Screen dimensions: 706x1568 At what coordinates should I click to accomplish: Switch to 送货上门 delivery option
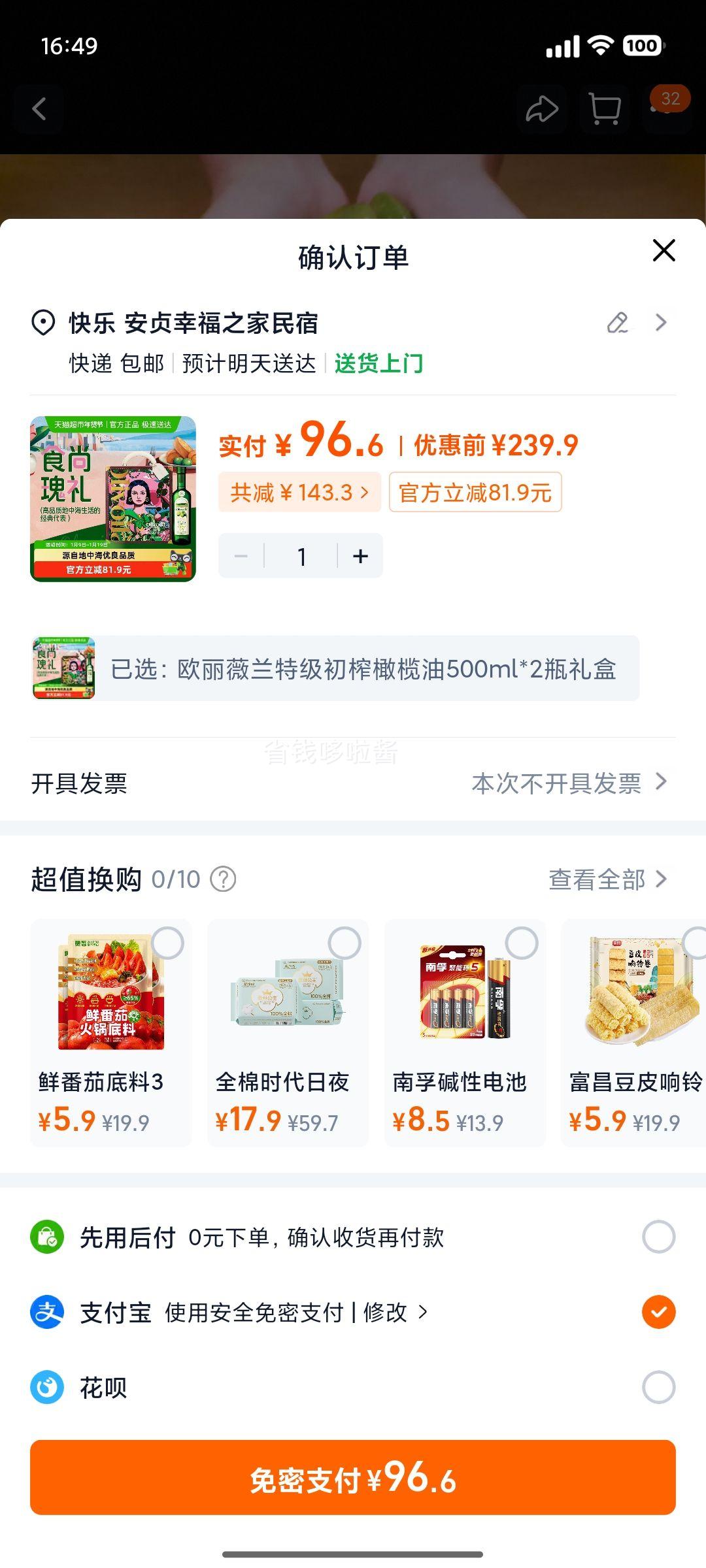click(379, 365)
